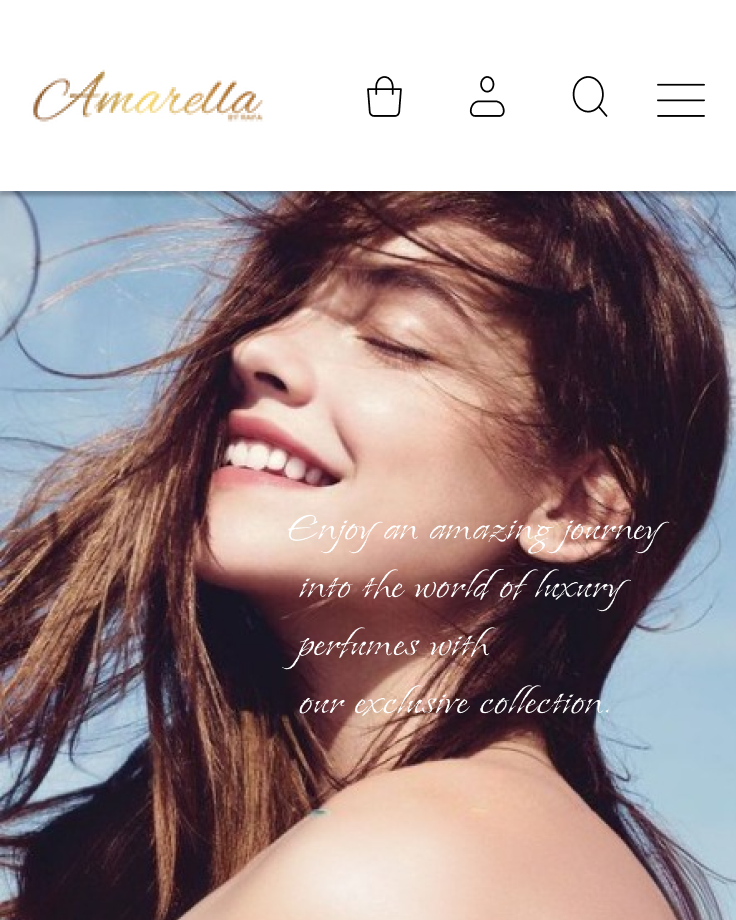Open the user account icon
Viewport: 736px width, 920px height.
(x=487, y=97)
